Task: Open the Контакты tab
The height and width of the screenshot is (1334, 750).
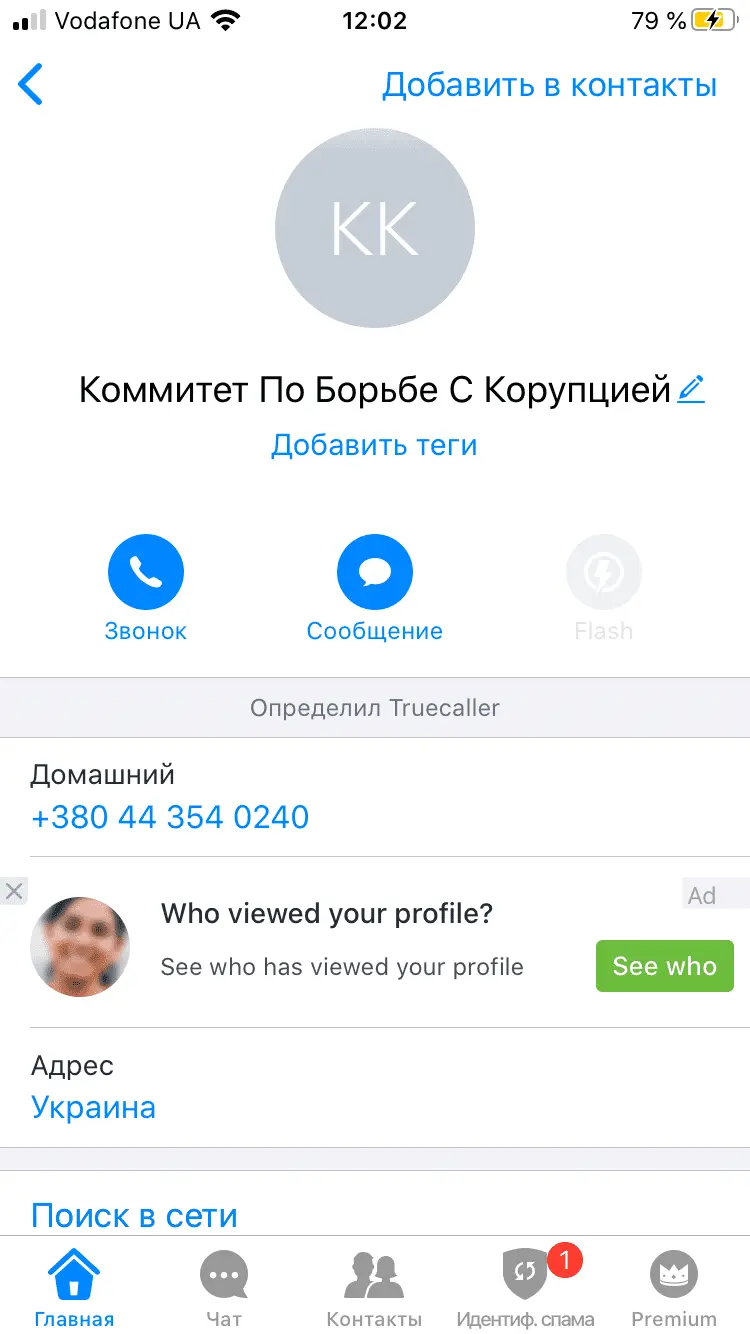Action: tap(374, 1290)
